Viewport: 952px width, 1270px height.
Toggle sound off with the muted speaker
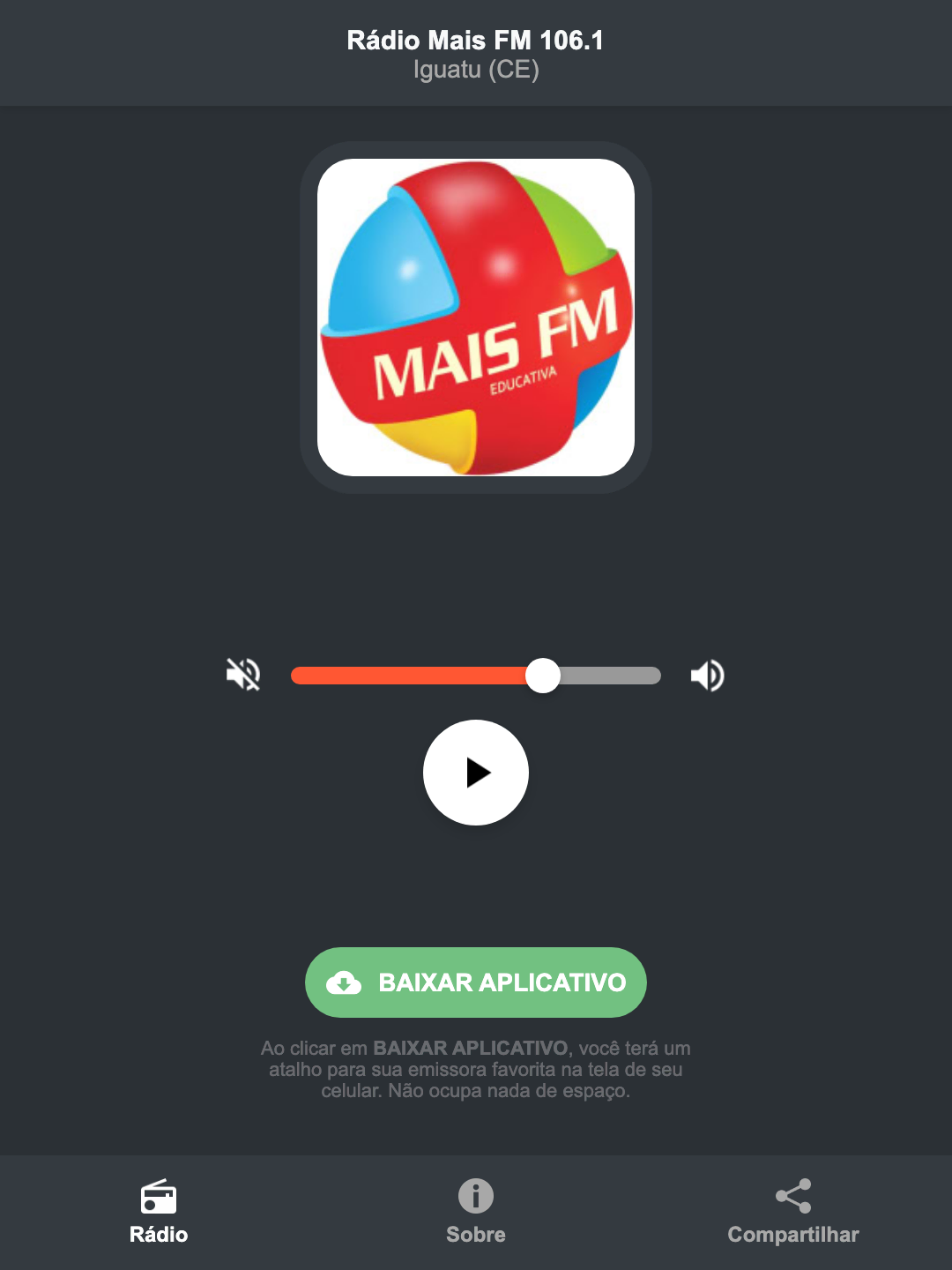[x=244, y=675]
